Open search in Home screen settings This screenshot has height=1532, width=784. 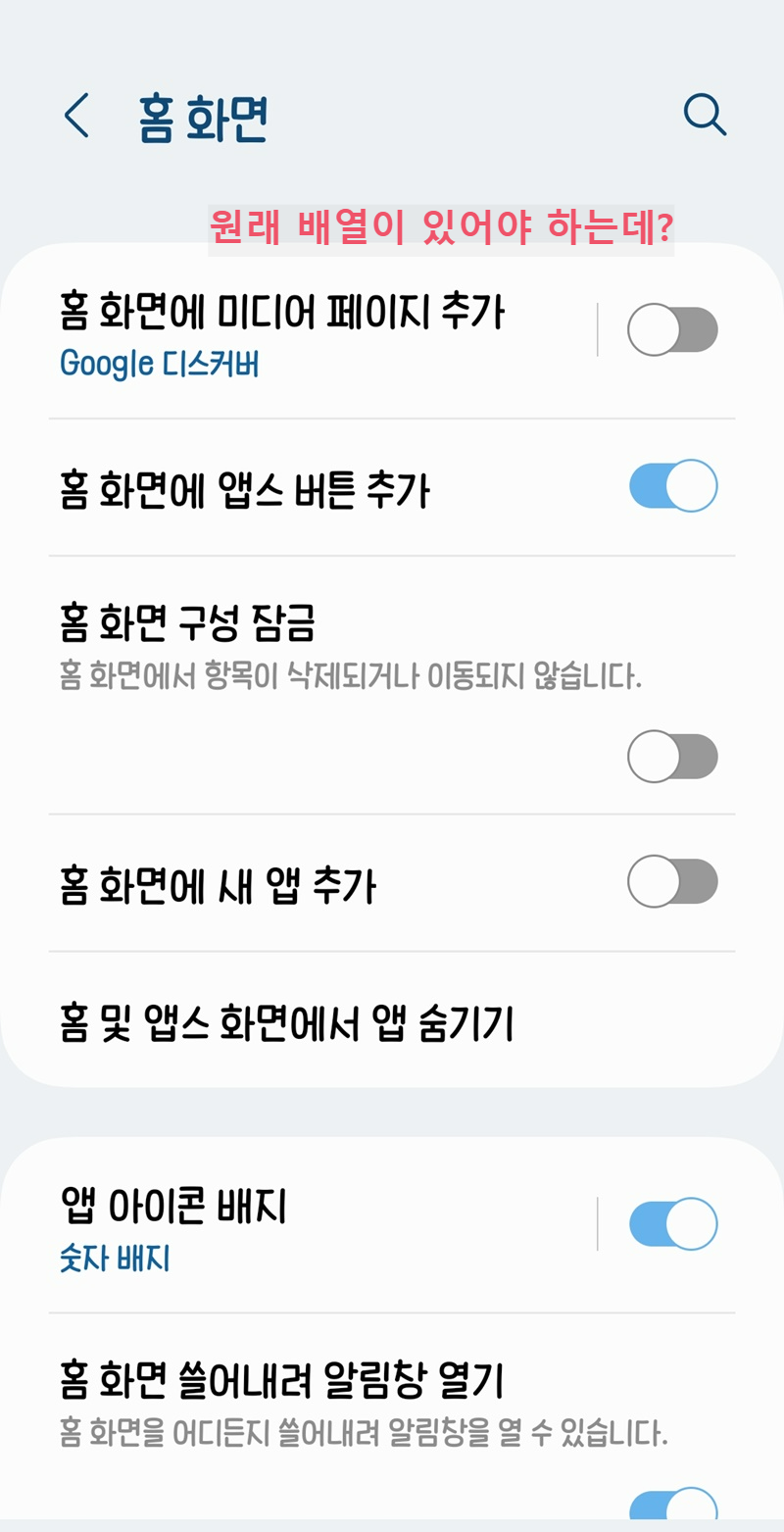point(705,116)
